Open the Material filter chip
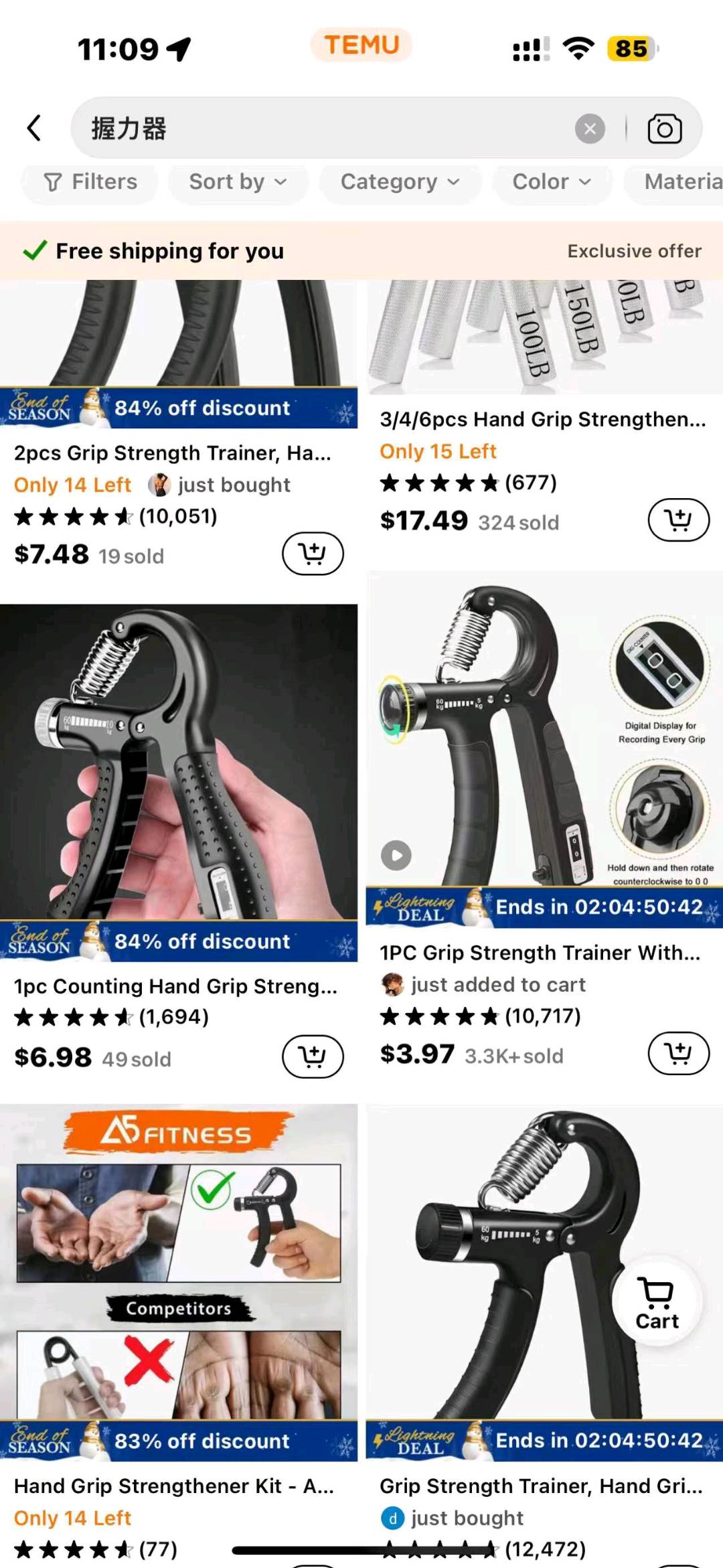This screenshot has height=1568, width=723. tap(681, 182)
